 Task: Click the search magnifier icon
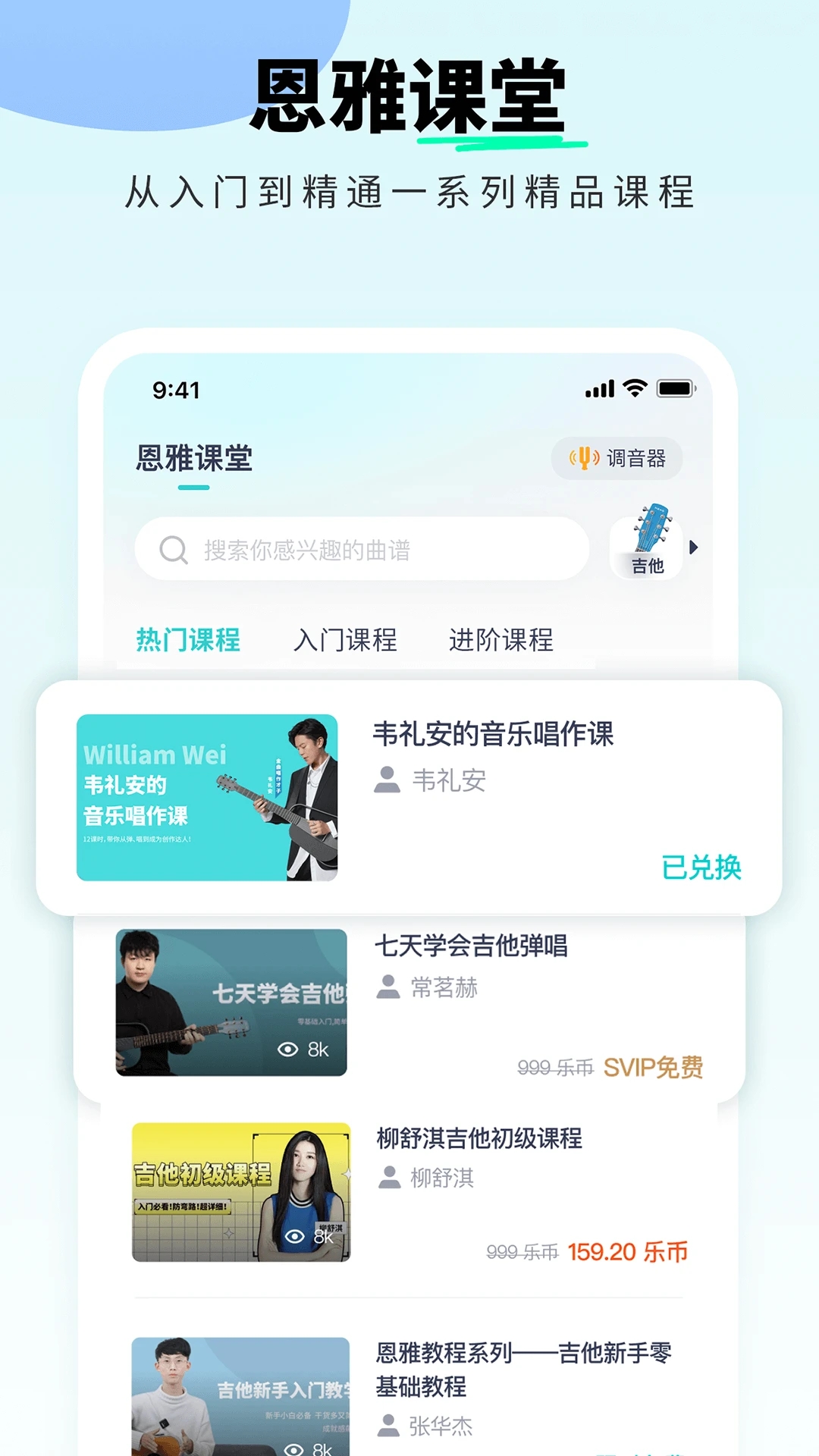click(173, 550)
